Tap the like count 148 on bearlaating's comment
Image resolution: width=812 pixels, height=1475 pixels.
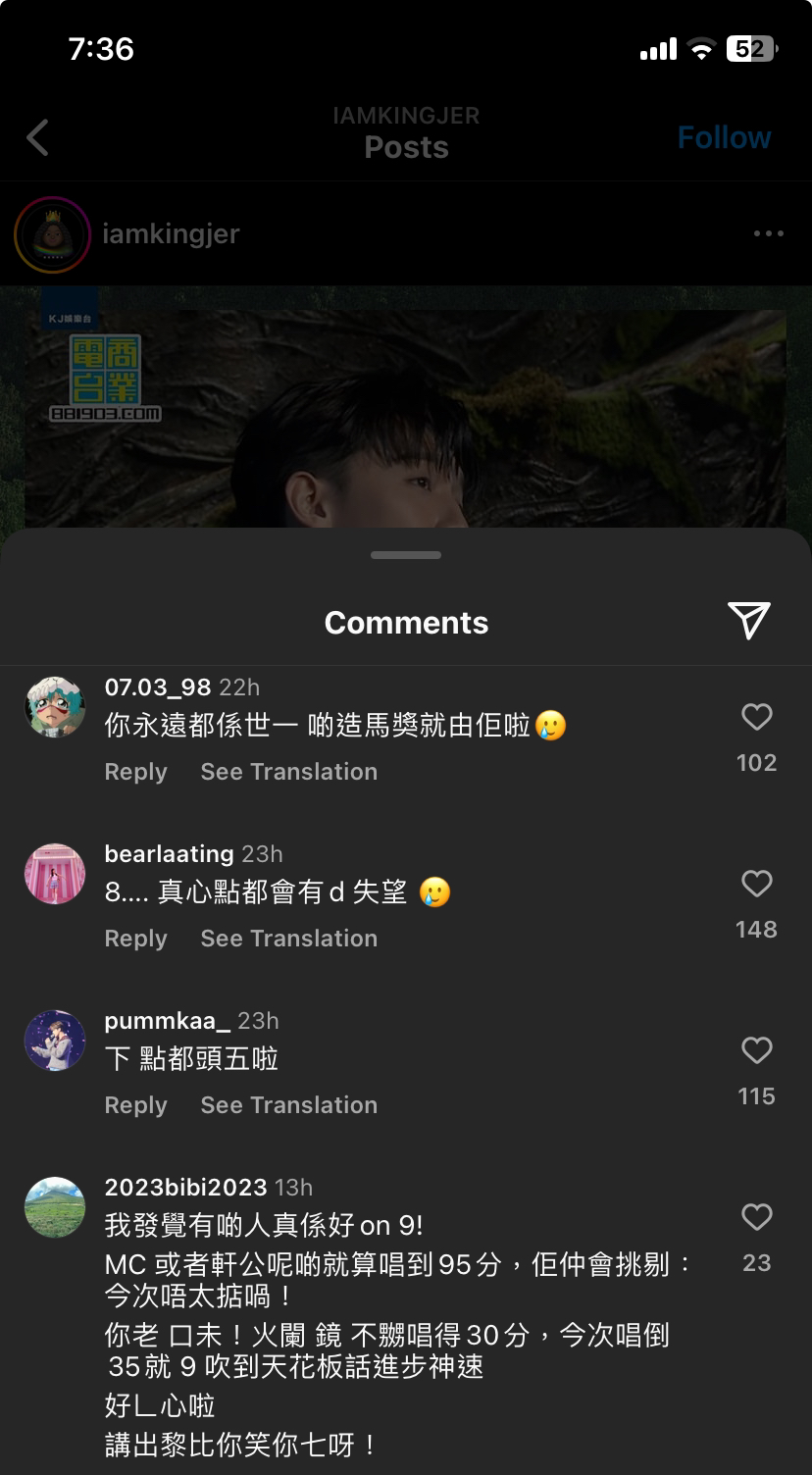(x=756, y=928)
